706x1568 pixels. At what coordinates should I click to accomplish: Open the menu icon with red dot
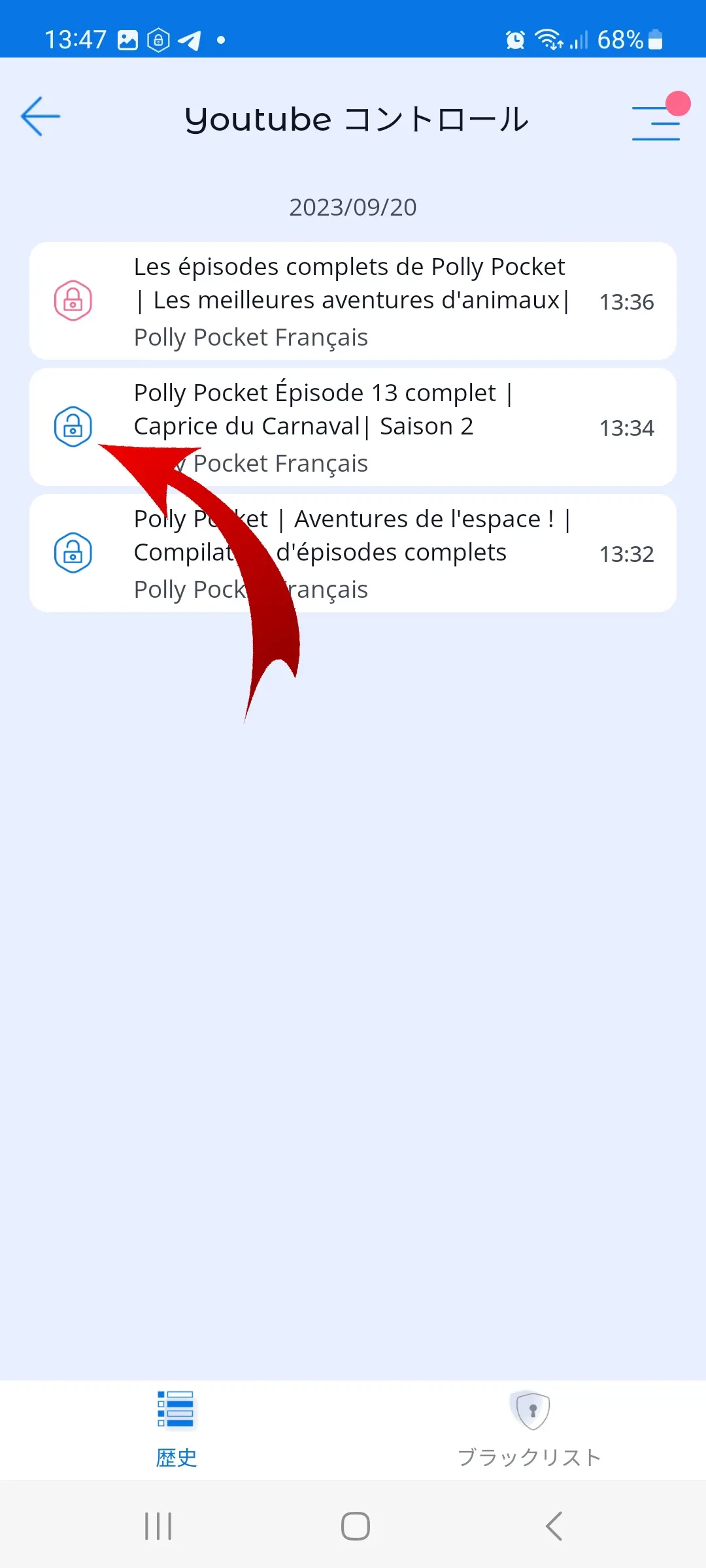[656, 122]
